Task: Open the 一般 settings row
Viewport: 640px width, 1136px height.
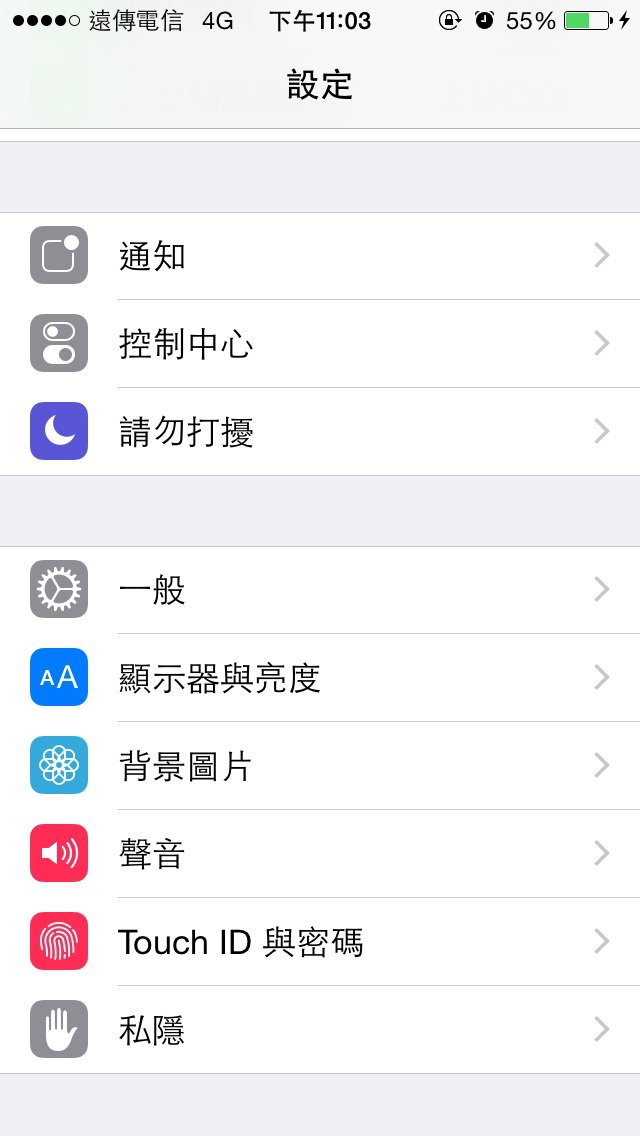Action: (320, 590)
